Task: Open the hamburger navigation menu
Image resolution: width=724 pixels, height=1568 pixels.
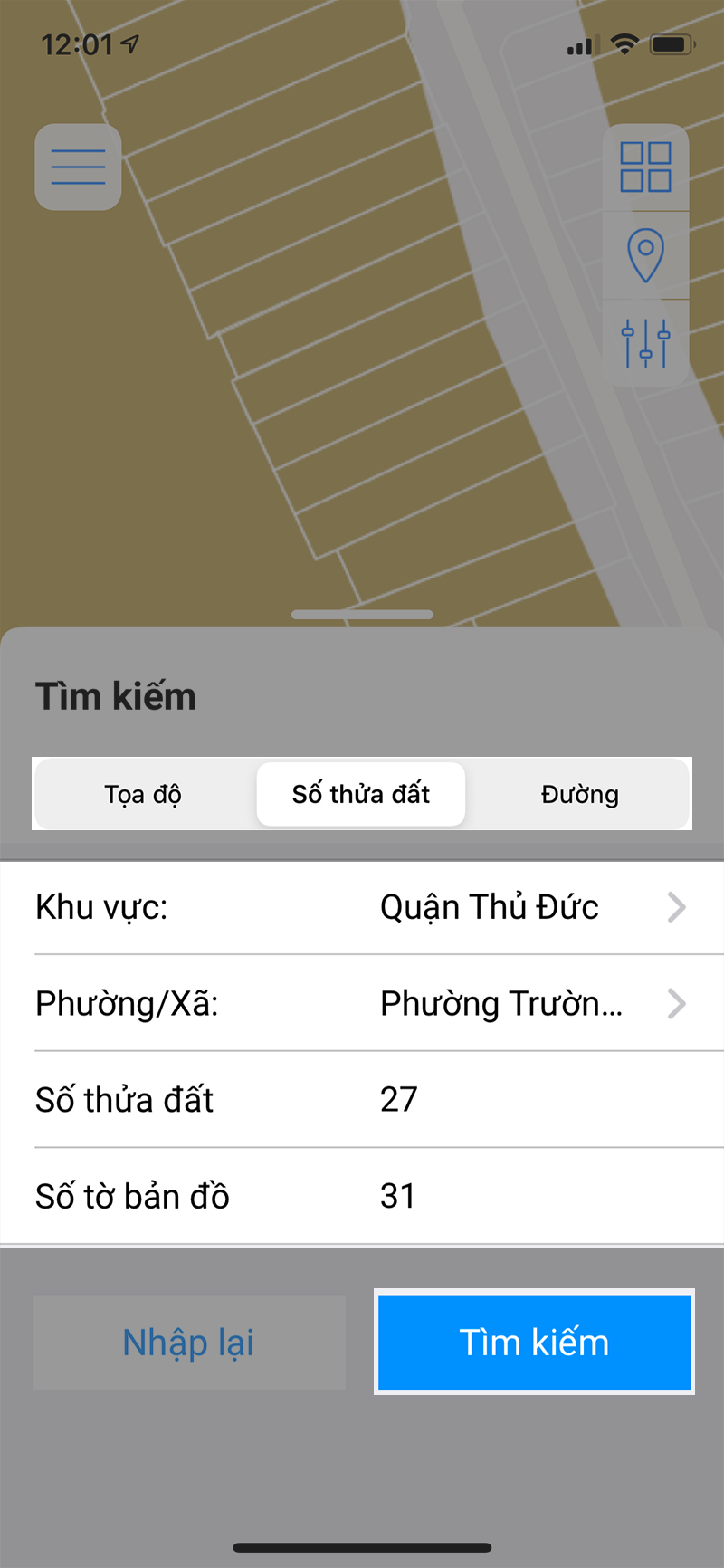Action: click(78, 167)
